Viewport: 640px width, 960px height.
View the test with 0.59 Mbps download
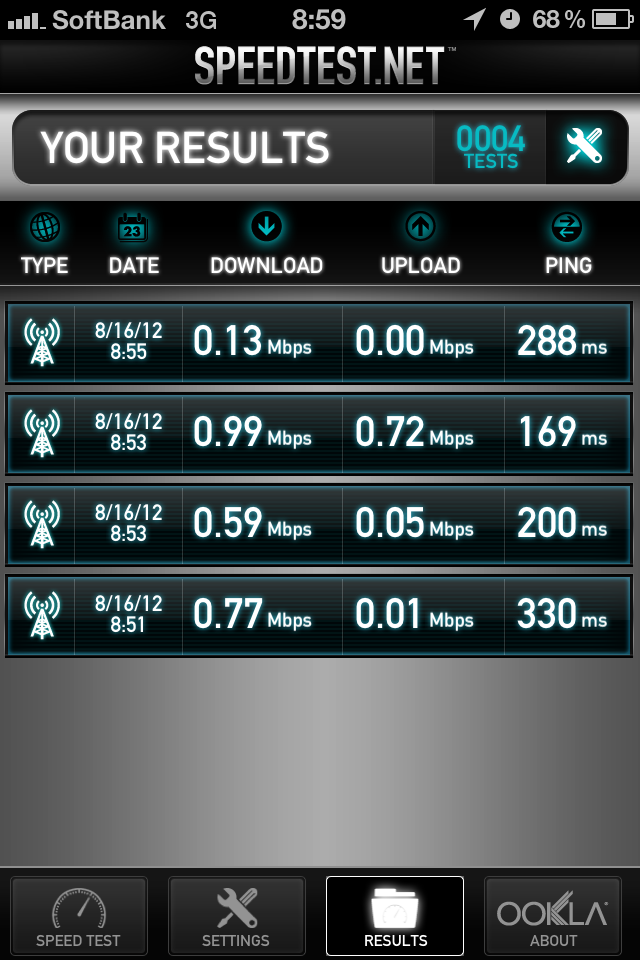(319, 524)
